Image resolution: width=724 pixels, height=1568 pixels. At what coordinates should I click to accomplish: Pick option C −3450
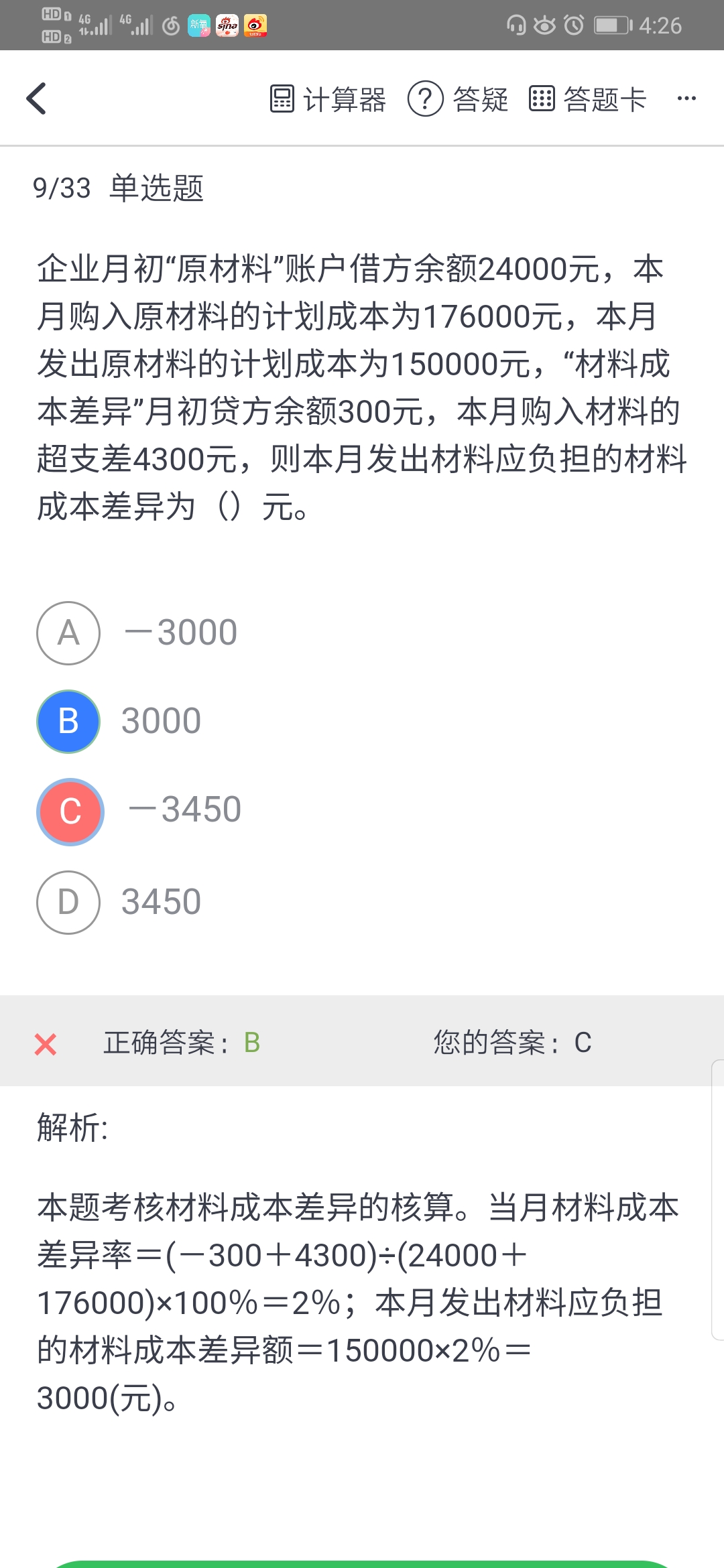(70, 811)
